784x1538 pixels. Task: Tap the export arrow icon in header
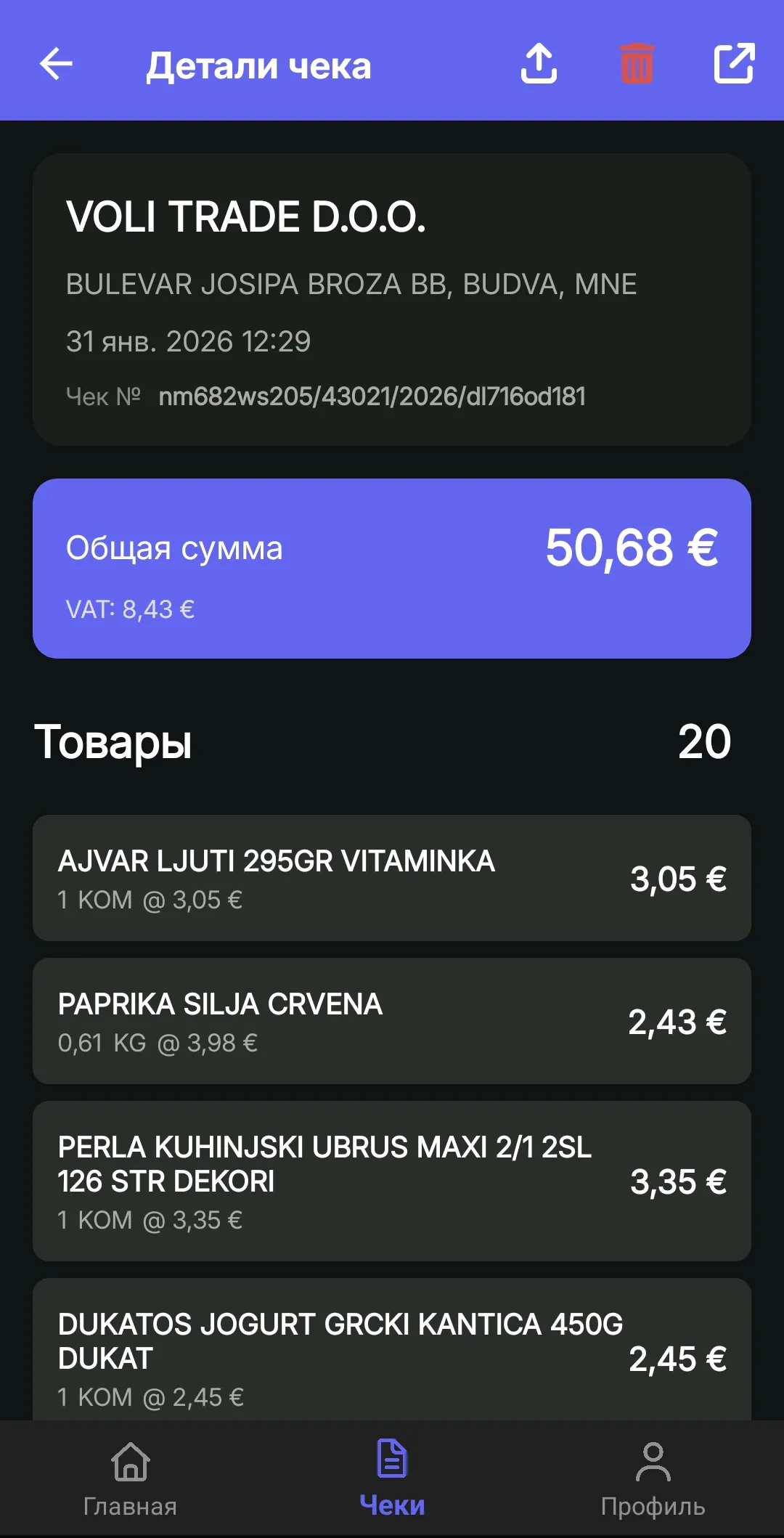coord(538,65)
